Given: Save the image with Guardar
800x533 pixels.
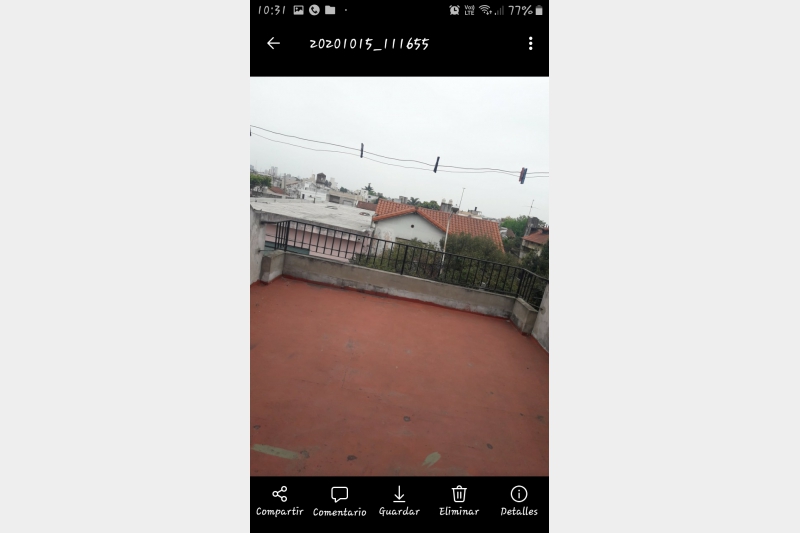Looking at the screenshot, I should [399, 500].
